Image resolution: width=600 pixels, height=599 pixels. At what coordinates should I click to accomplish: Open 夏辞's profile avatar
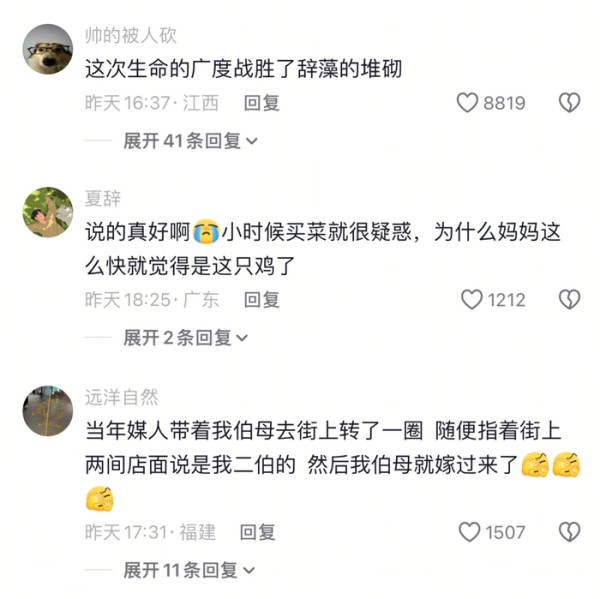point(48,212)
